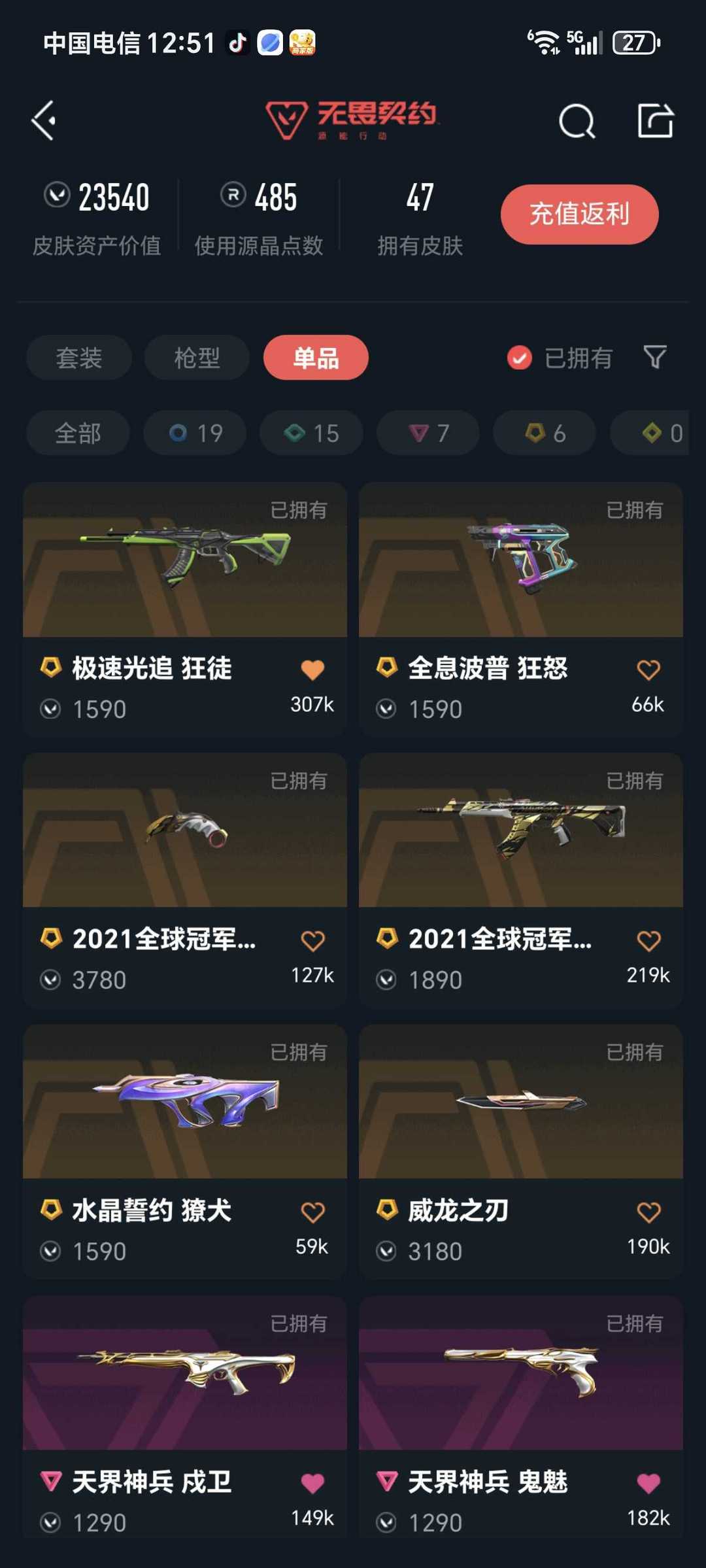This screenshot has width=706, height=1568.
Task: Unlike the 天界神兵 鬼魅 skin
Action: tap(648, 1483)
